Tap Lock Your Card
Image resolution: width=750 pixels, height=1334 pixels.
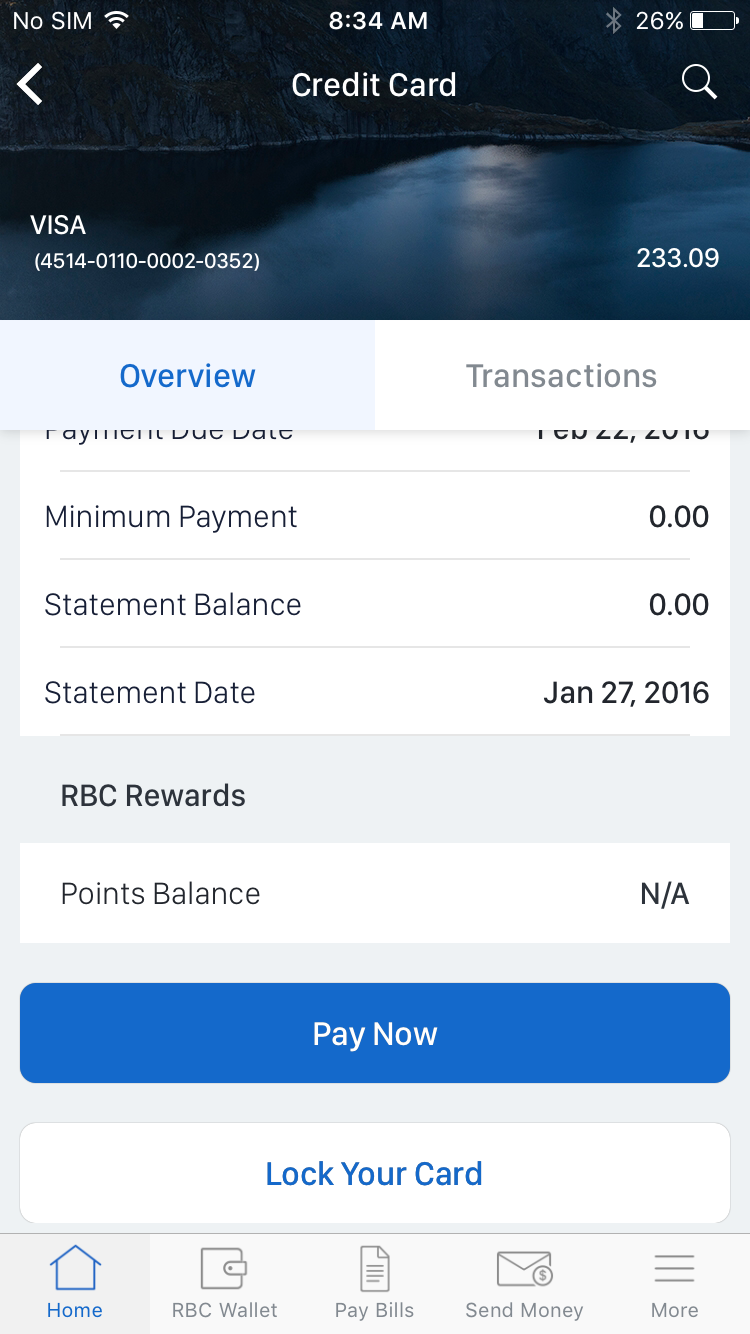coord(375,1173)
